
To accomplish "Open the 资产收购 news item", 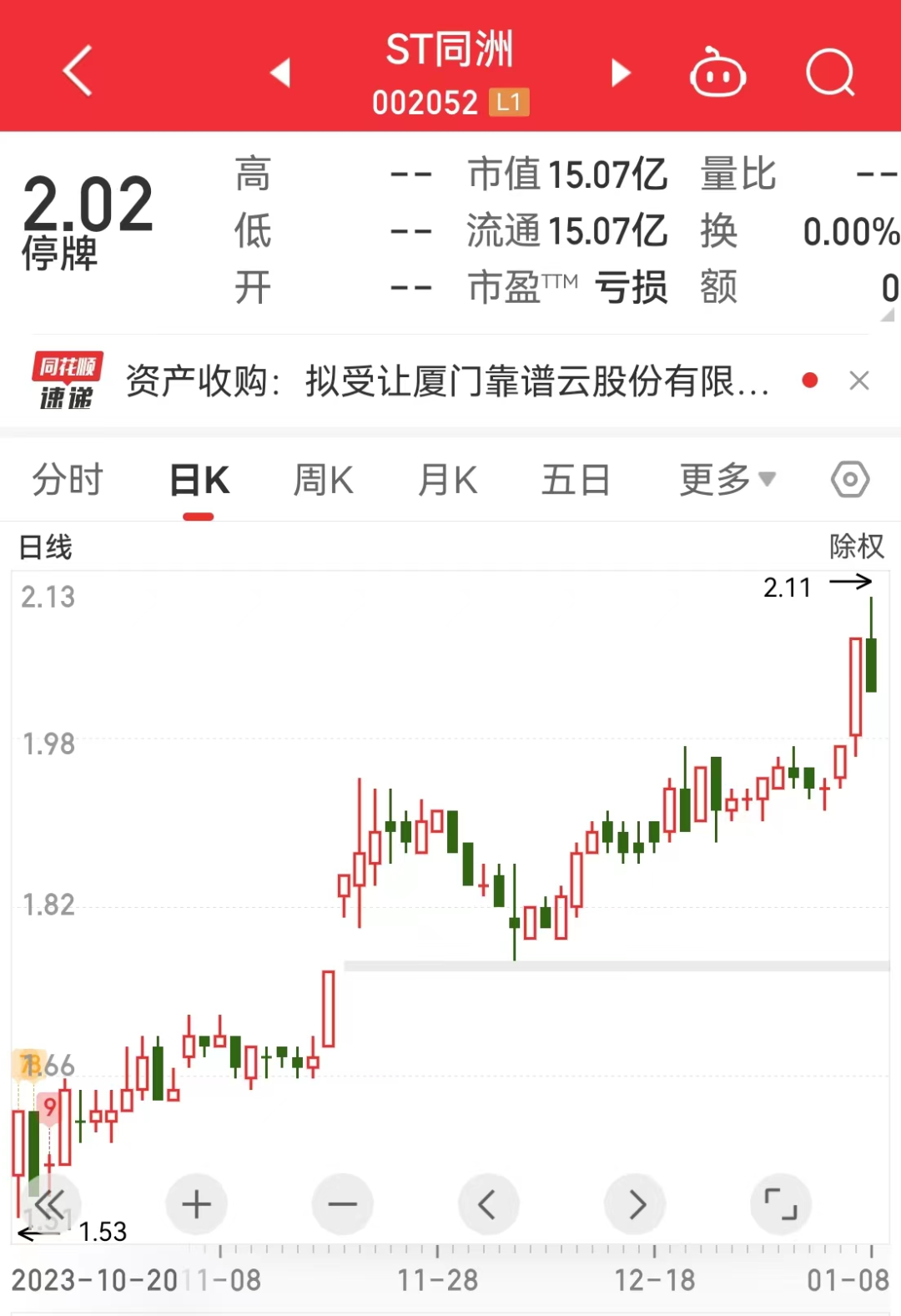I will point(446,381).
